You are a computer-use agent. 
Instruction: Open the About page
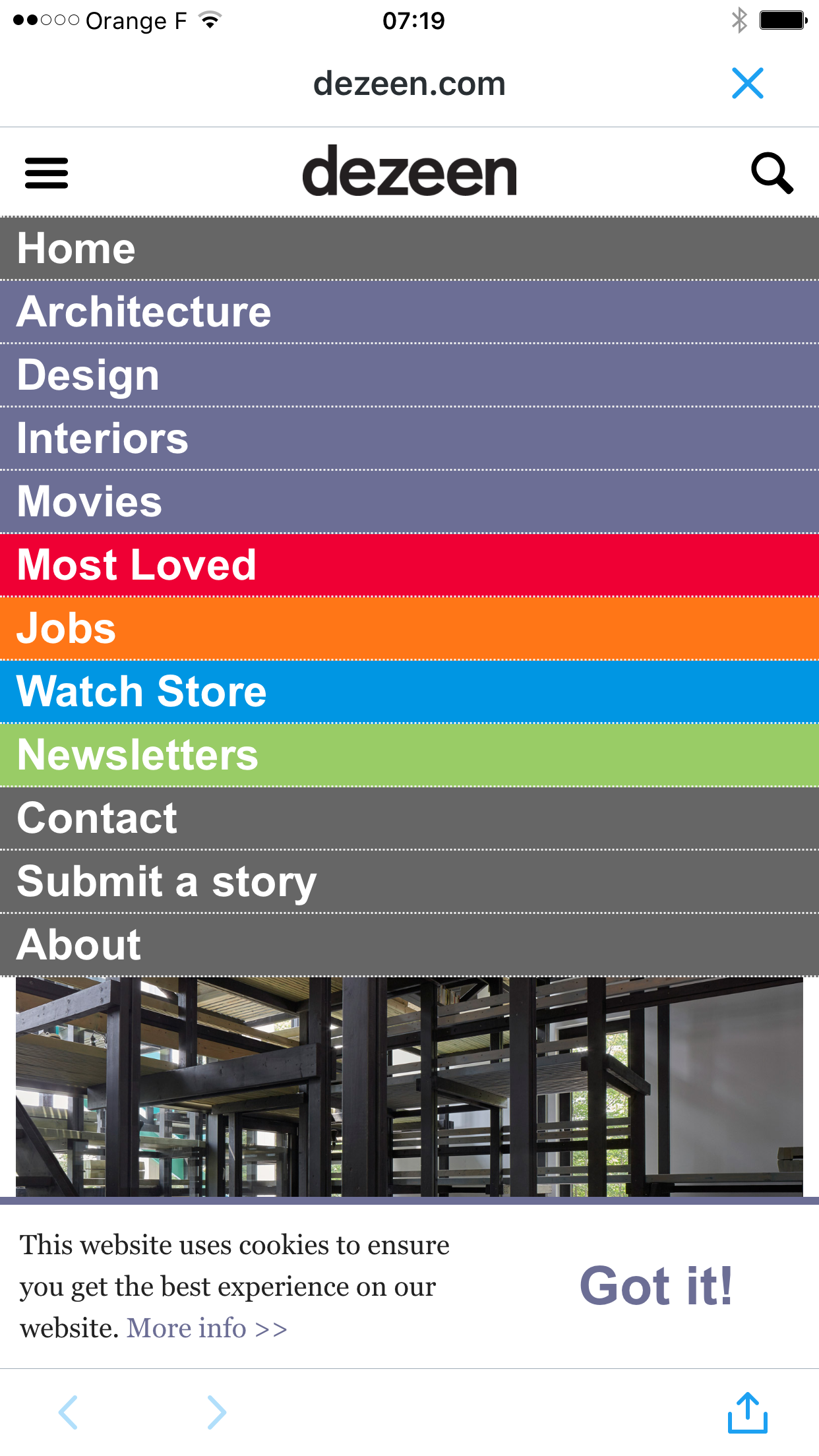78,945
